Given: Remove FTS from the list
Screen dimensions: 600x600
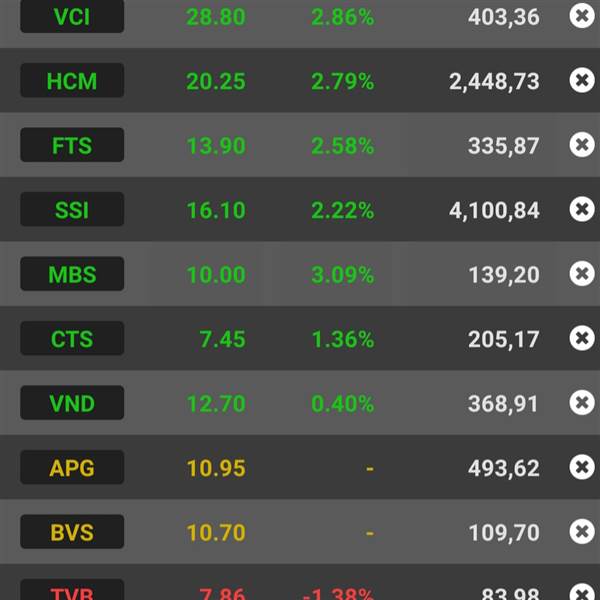Looking at the screenshot, I should click(581, 145).
